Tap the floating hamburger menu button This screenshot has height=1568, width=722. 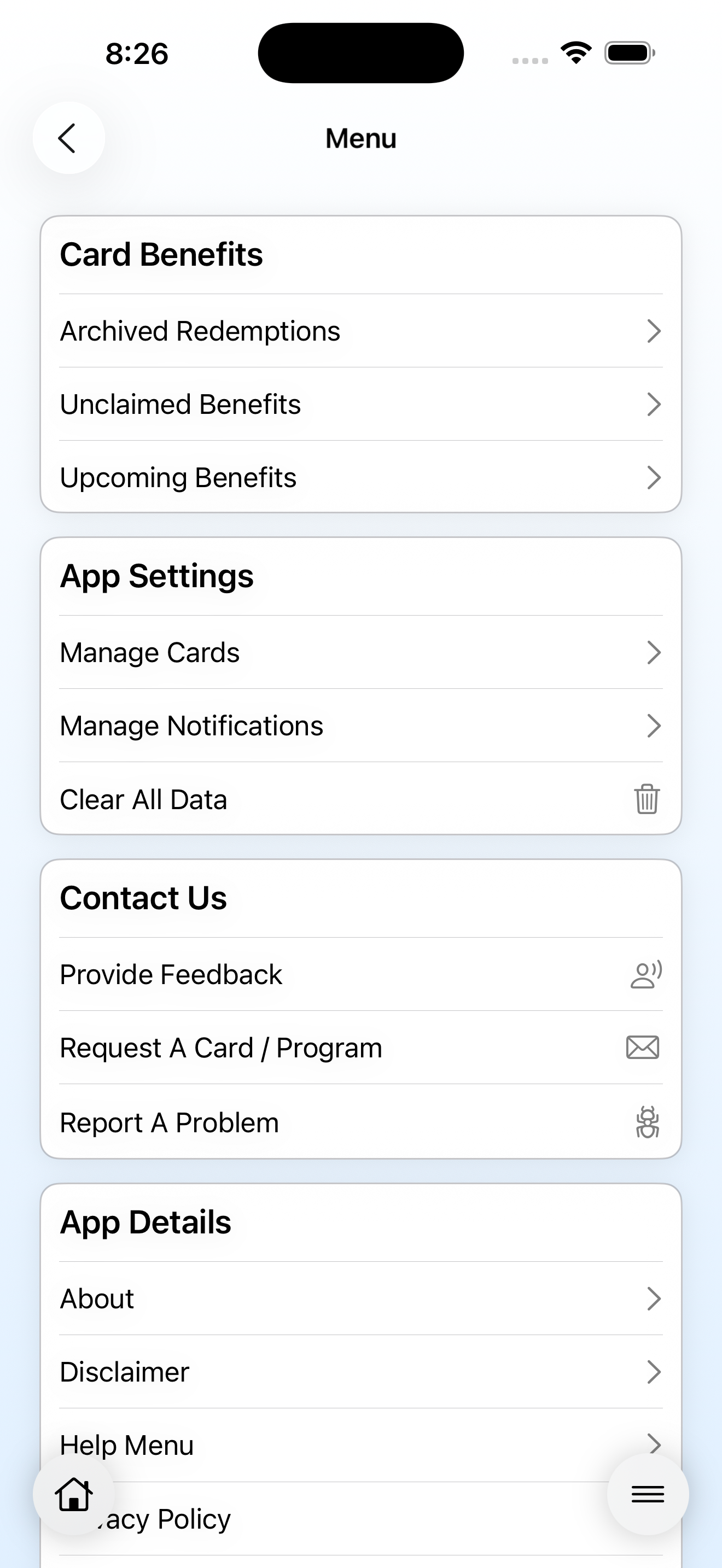648,1494
